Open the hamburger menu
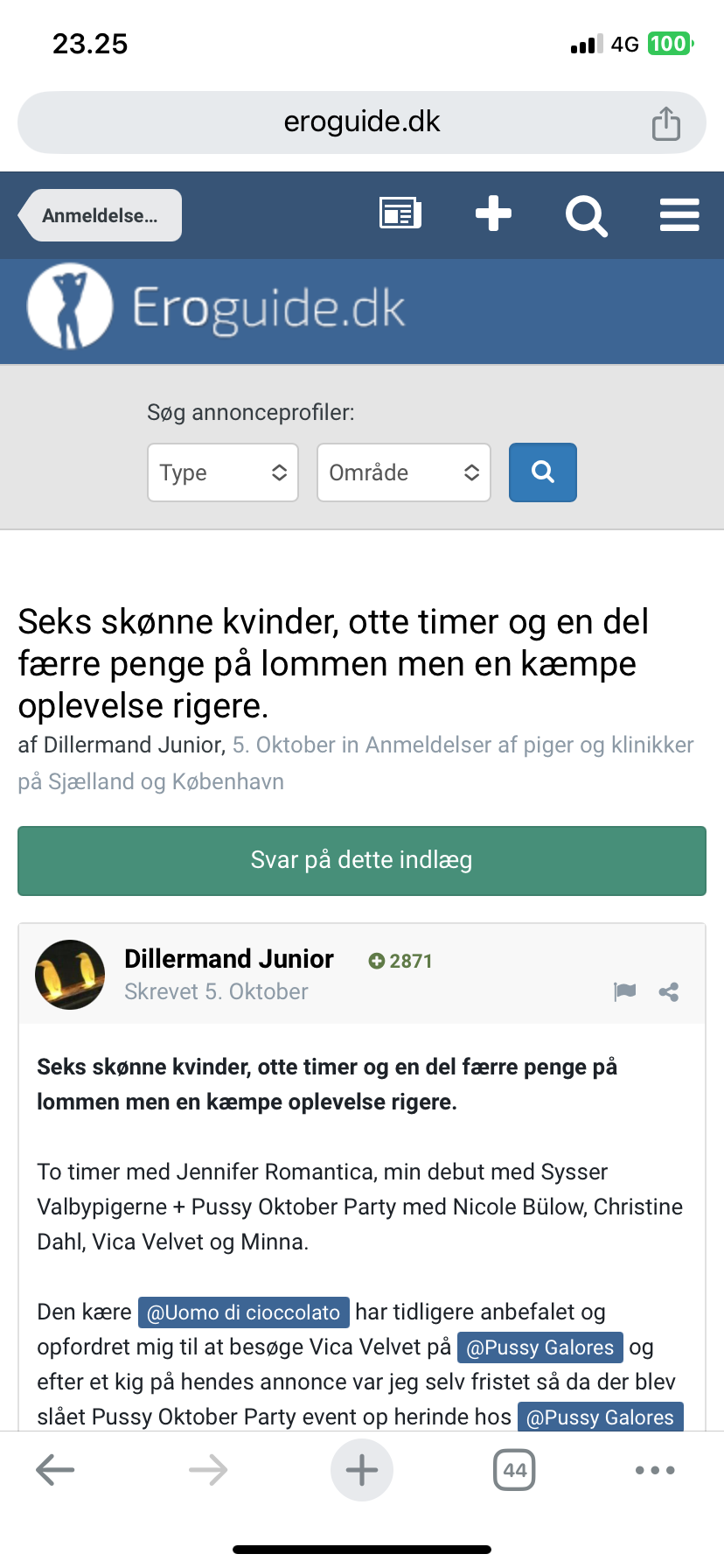This screenshot has width=724, height=1568. click(679, 214)
